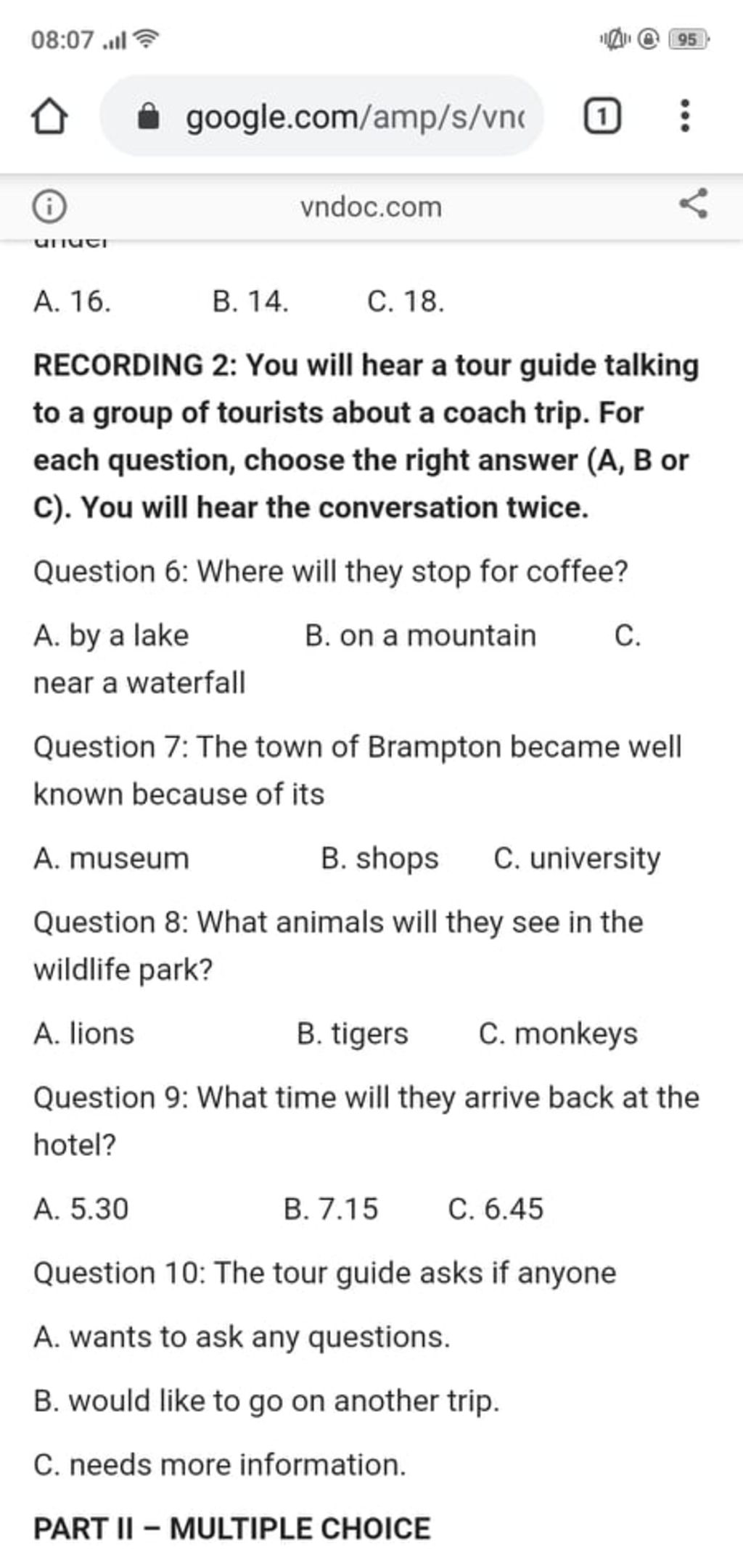Go to the browser home page
The height and width of the screenshot is (1568, 743).
click(x=50, y=117)
